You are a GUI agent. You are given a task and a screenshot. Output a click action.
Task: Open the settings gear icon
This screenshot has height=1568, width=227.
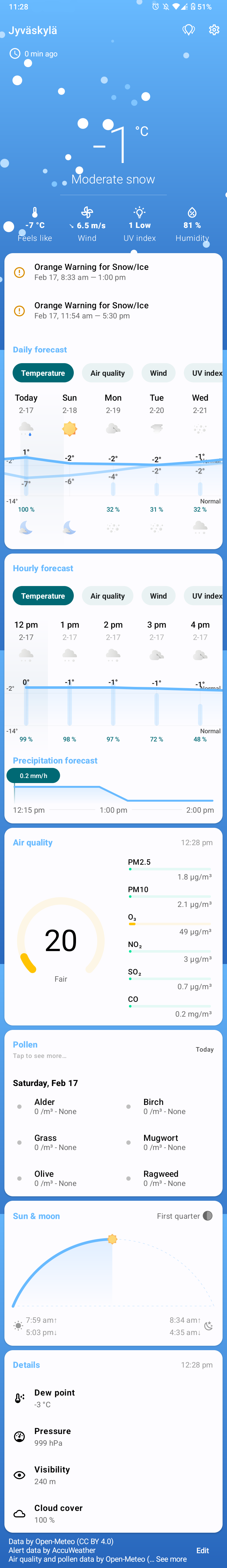coord(214,30)
